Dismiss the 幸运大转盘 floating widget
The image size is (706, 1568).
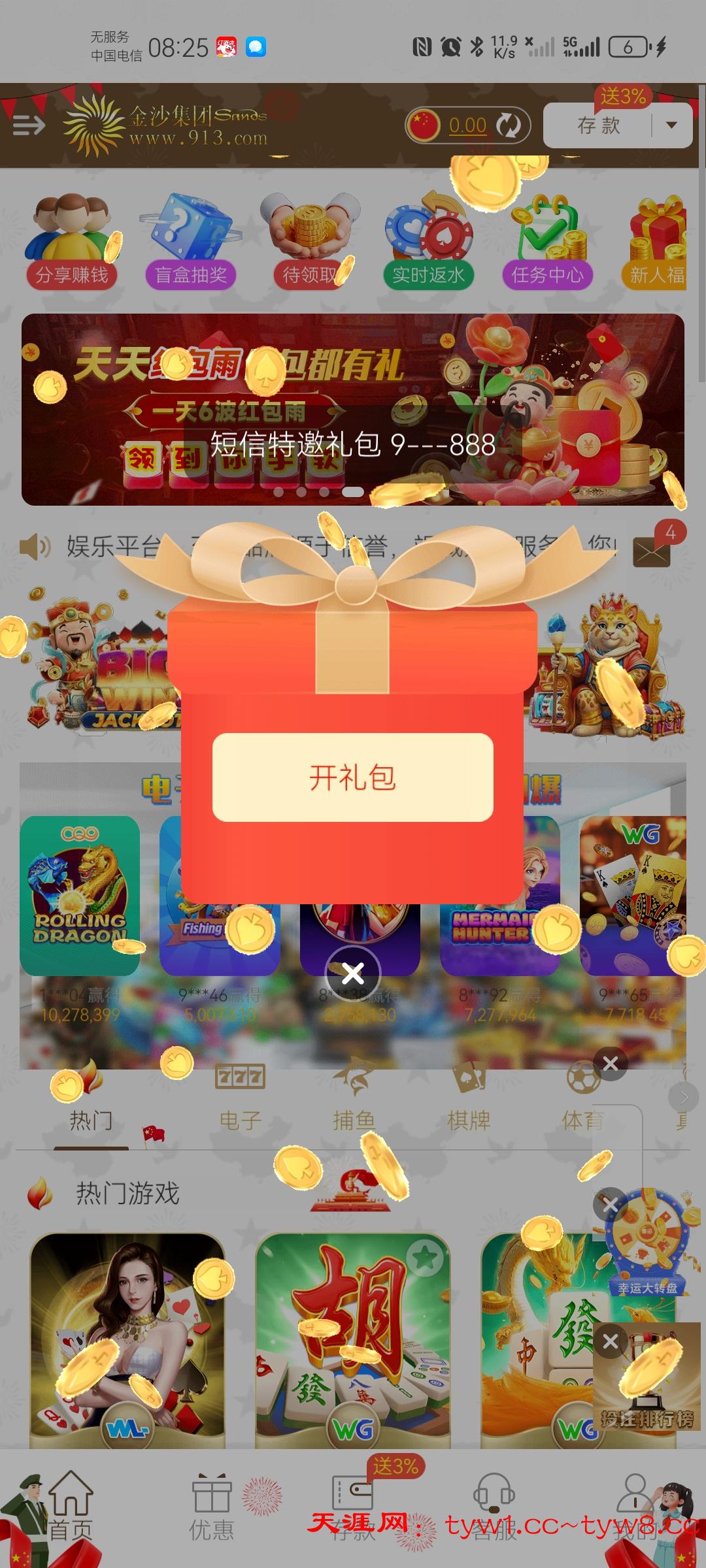coord(610,1204)
